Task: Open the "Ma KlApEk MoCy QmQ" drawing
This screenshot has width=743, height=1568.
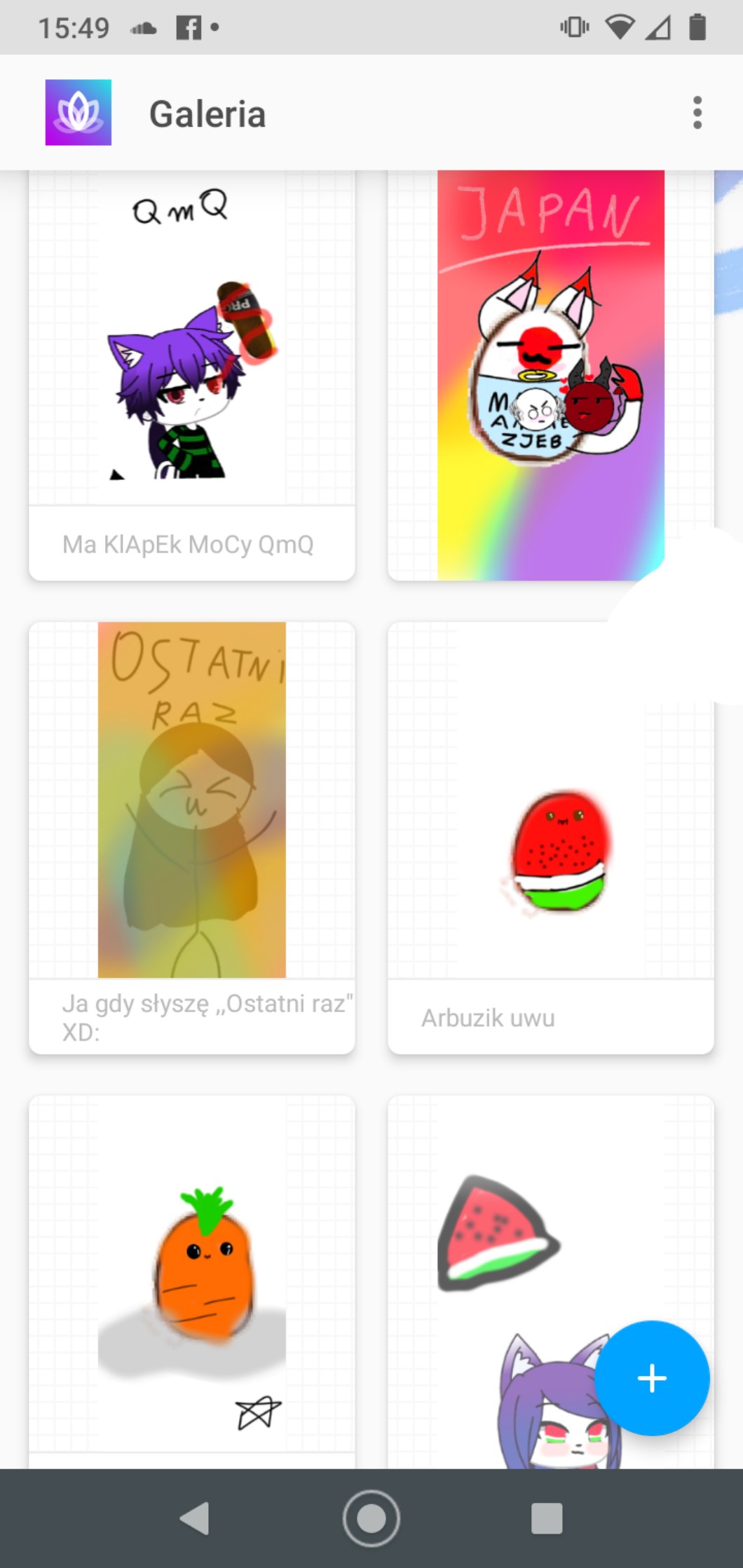Action: coord(192,364)
